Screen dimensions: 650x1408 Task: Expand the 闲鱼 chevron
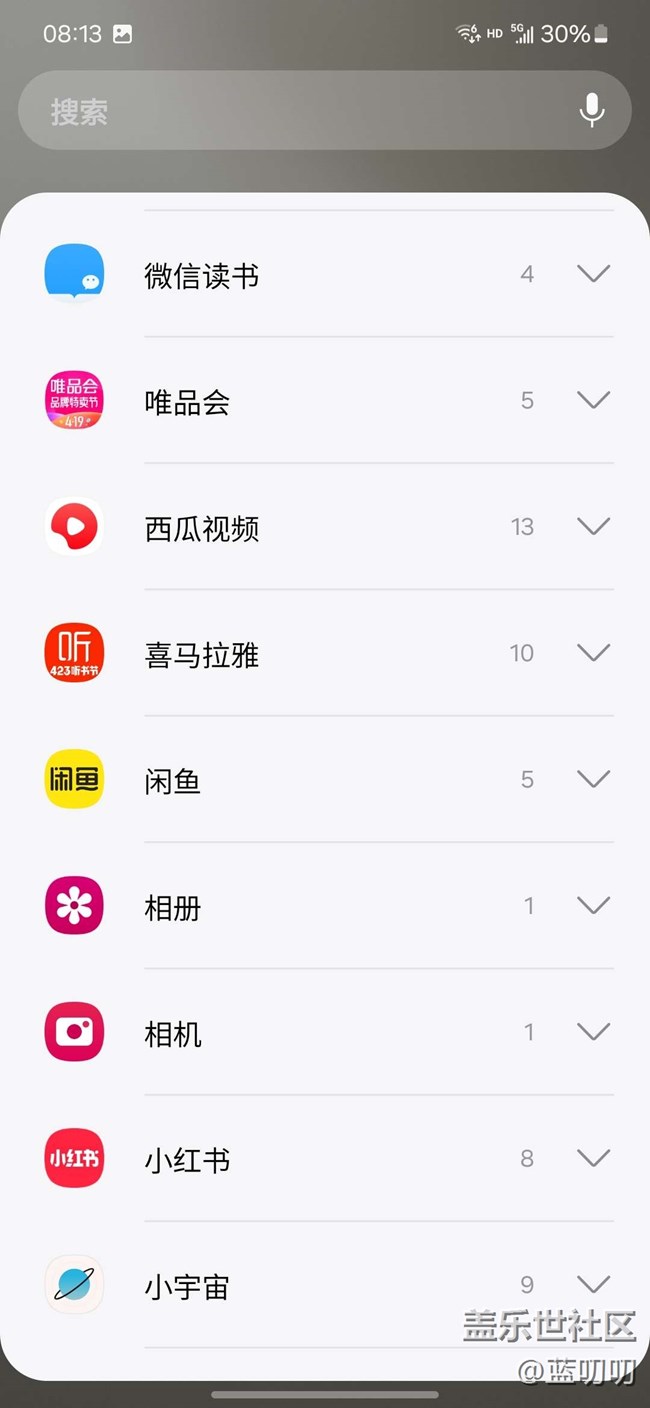pyautogui.click(x=593, y=779)
